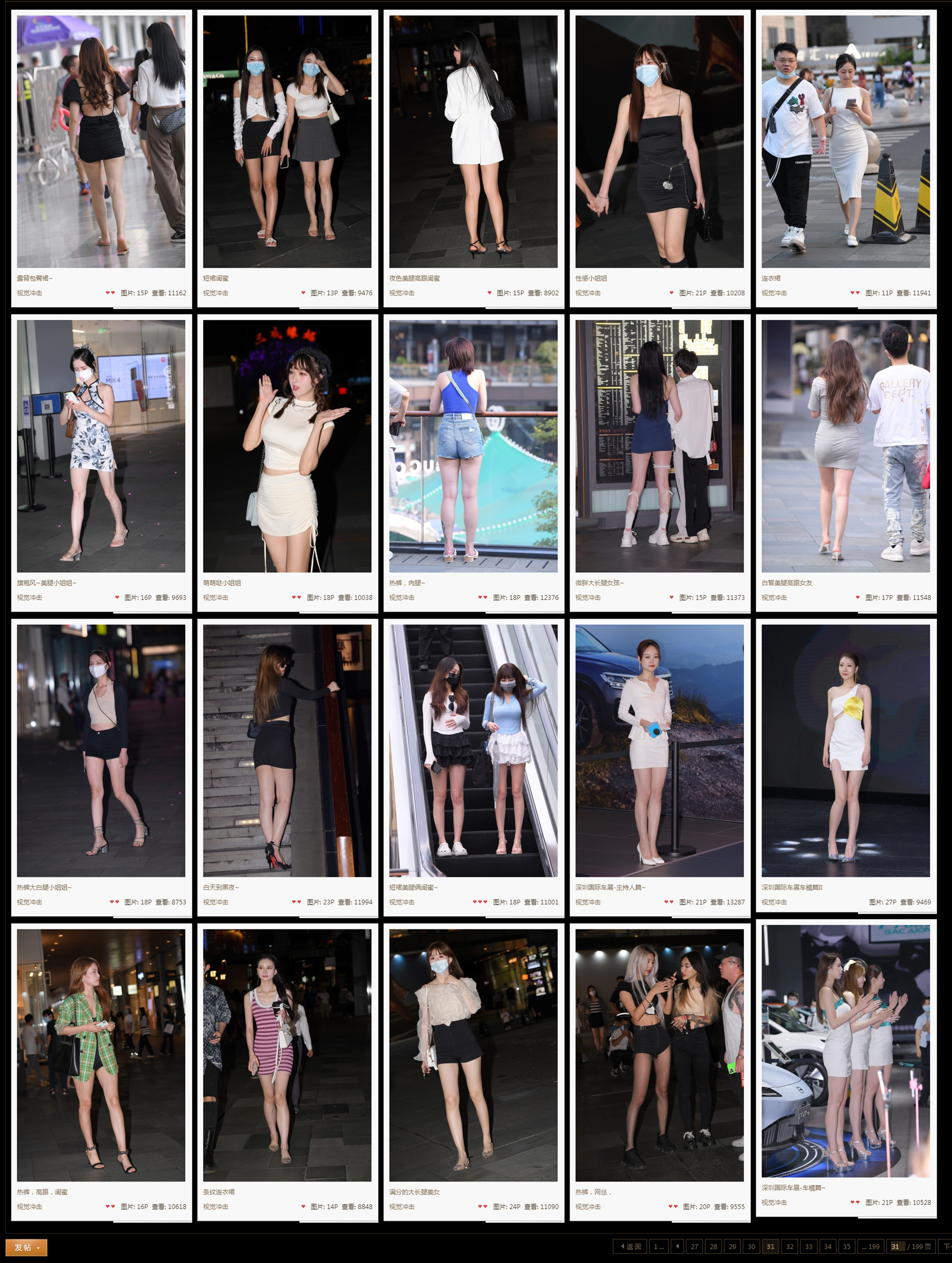Go to page 32
This screenshot has height=1263, width=952.
click(790, 1247)
